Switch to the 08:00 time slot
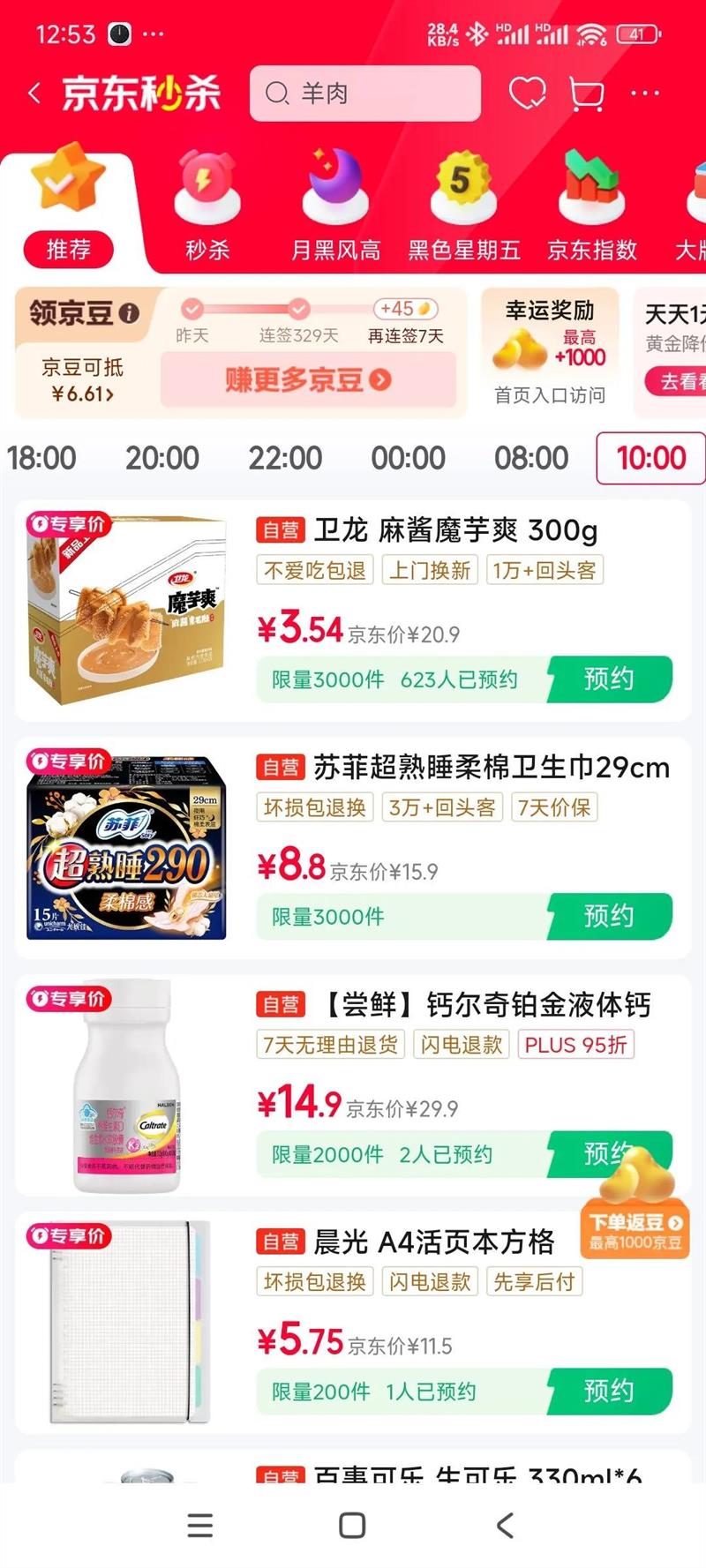 (531, 459)
